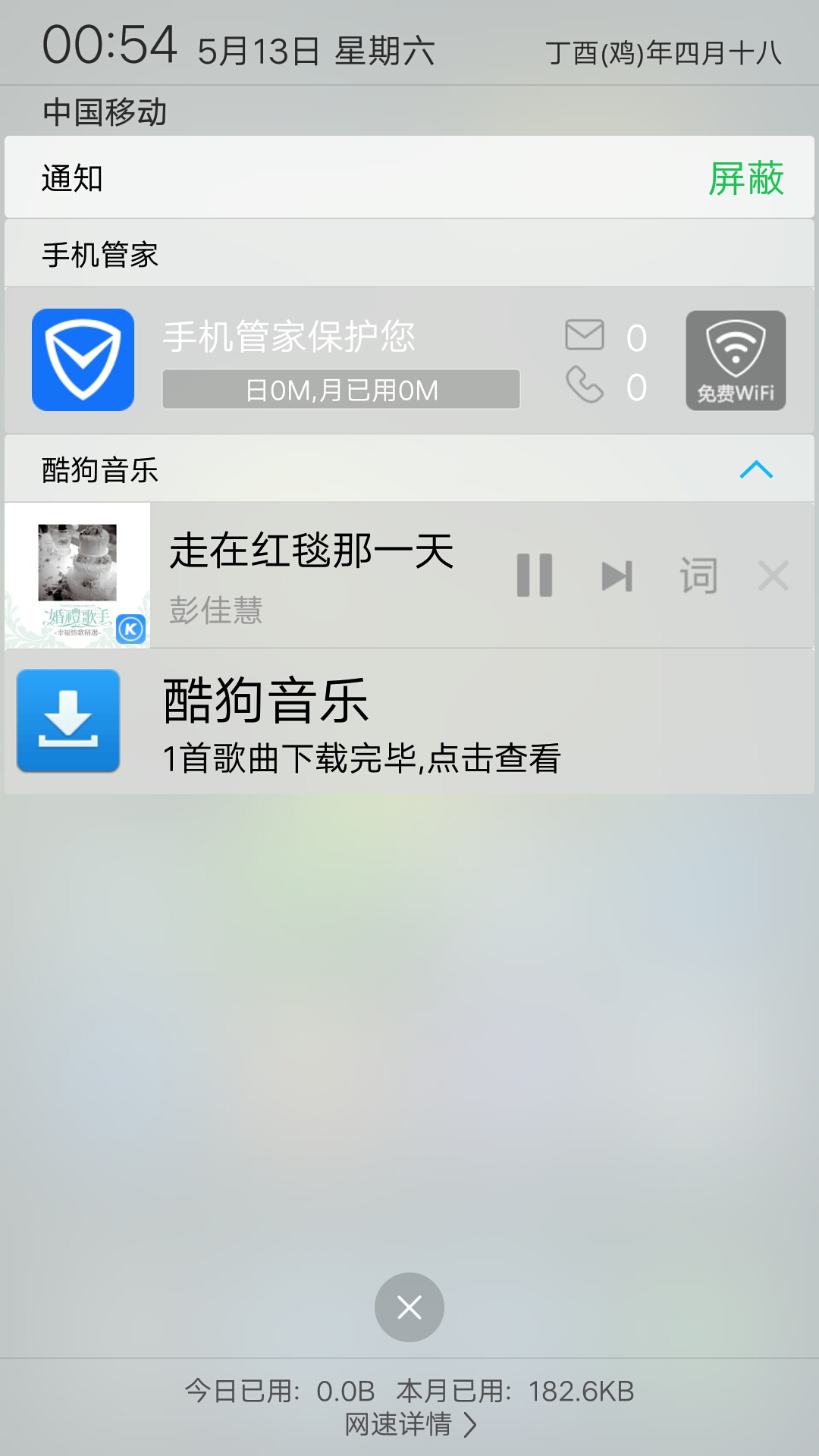Tap the Kugou album art thumbnail

76,576
